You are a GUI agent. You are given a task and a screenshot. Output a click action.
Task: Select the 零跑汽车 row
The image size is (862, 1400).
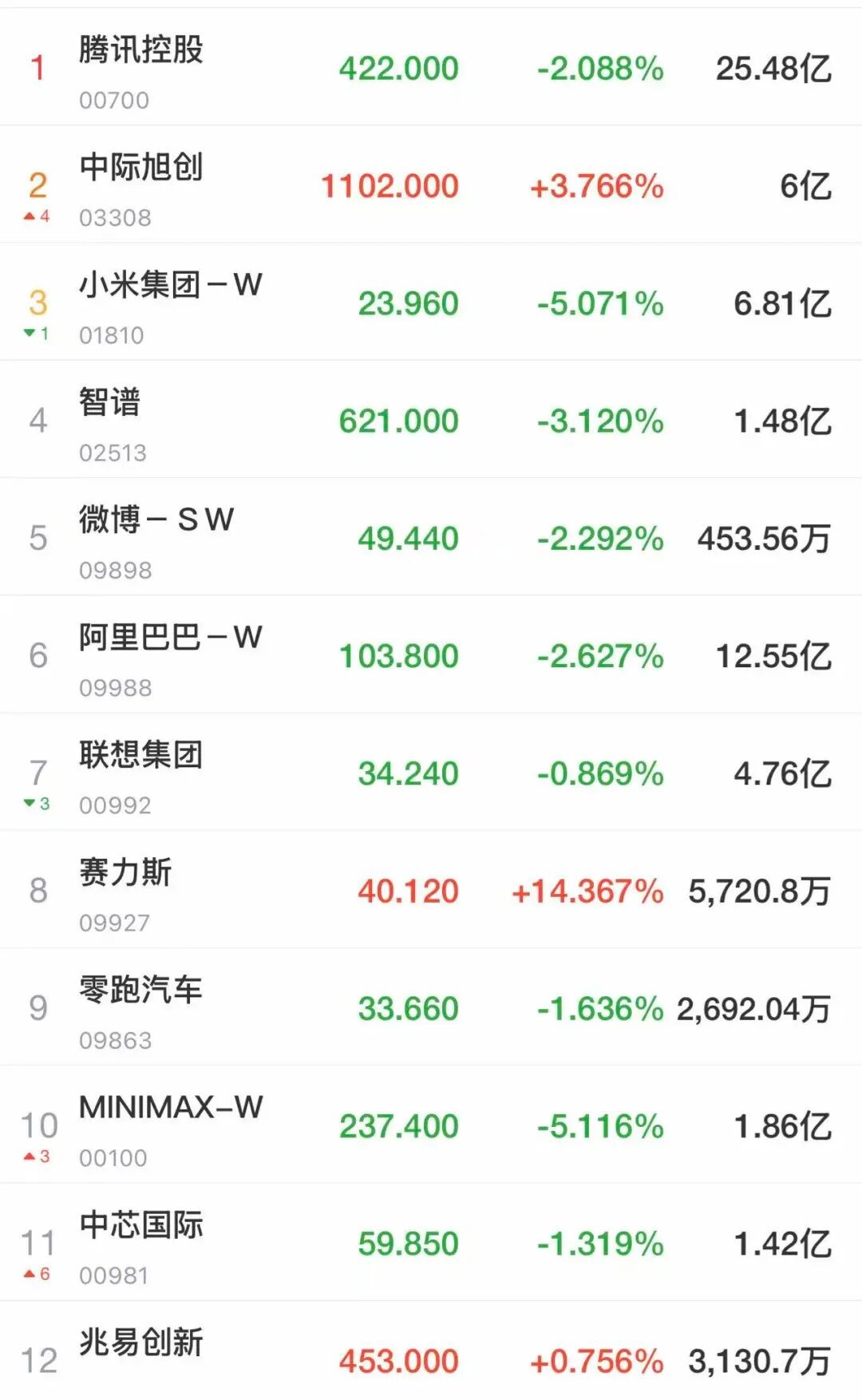point(431,1006)
